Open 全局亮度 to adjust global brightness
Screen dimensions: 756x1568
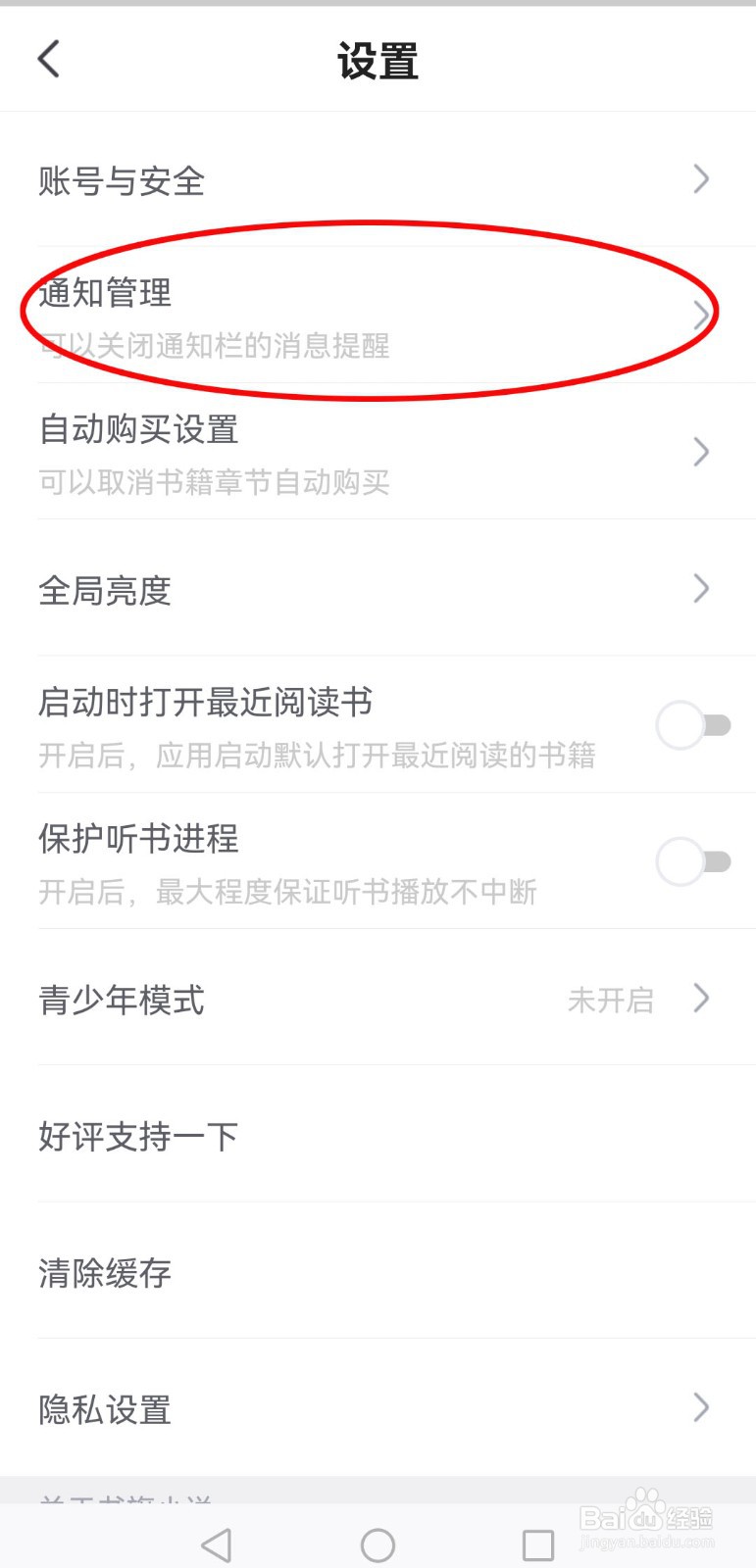tap(105, 590)
